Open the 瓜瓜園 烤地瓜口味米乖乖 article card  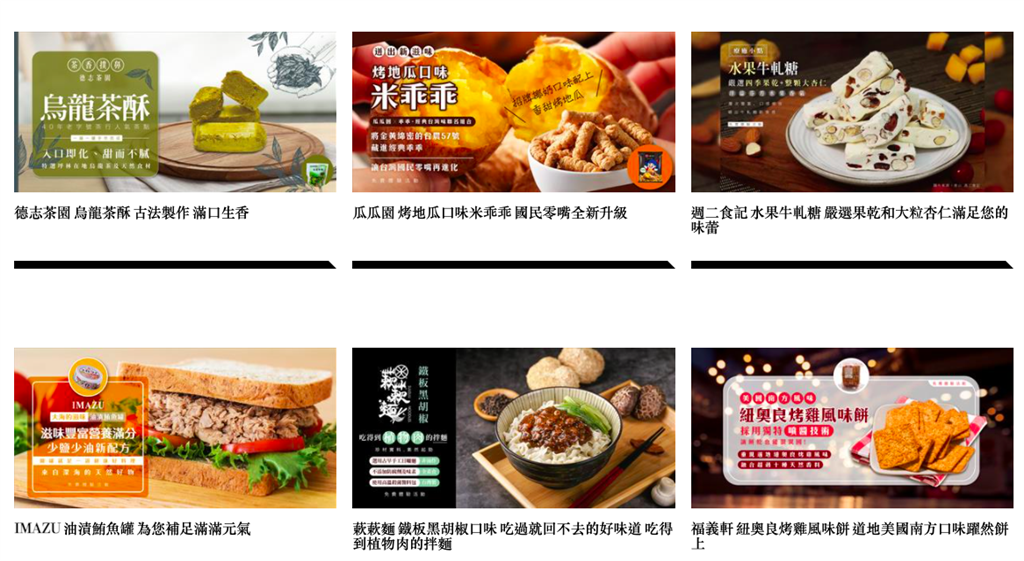[513, 112]
